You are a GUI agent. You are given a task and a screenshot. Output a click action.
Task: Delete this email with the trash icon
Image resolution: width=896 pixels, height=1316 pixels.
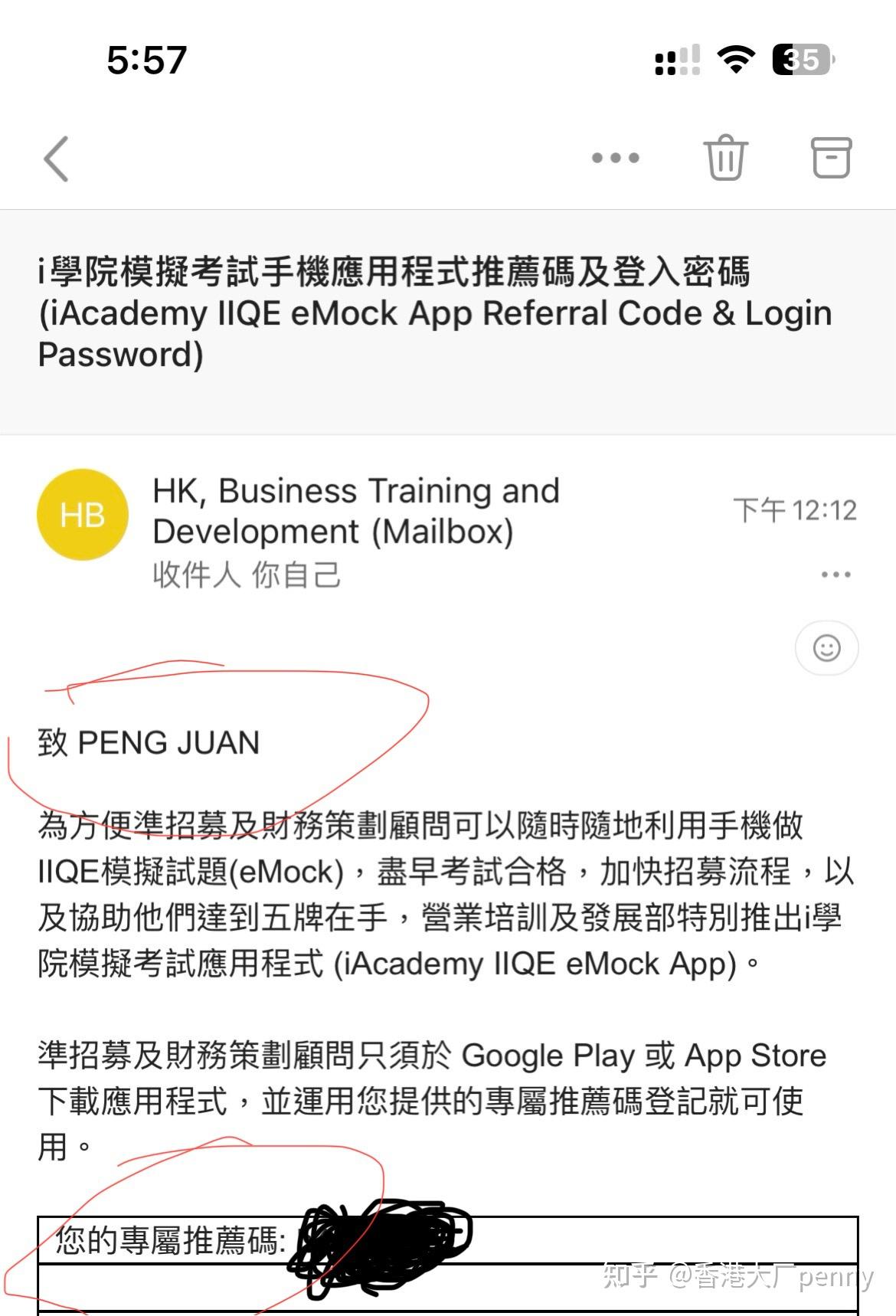click(724, 158)
